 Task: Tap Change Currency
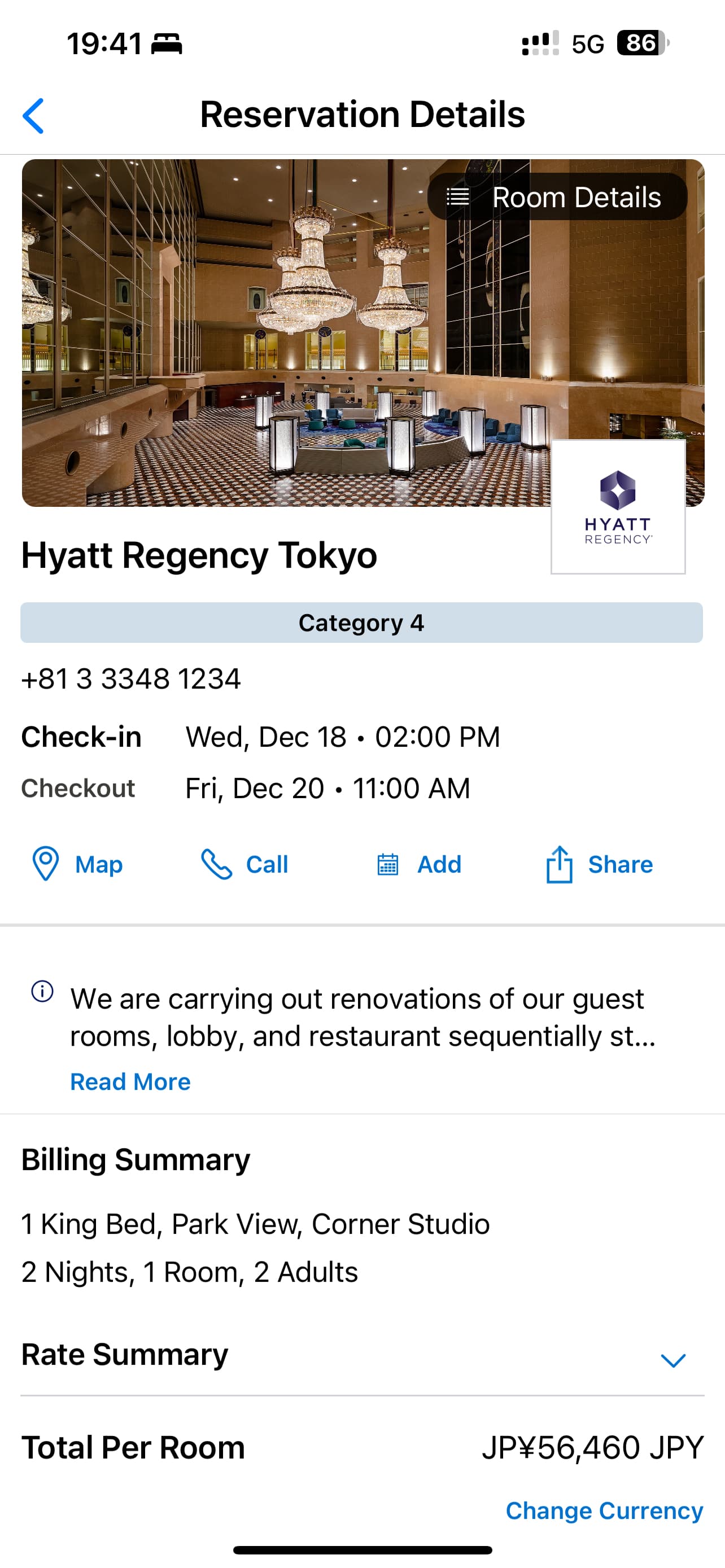(x=604, y=1510)
